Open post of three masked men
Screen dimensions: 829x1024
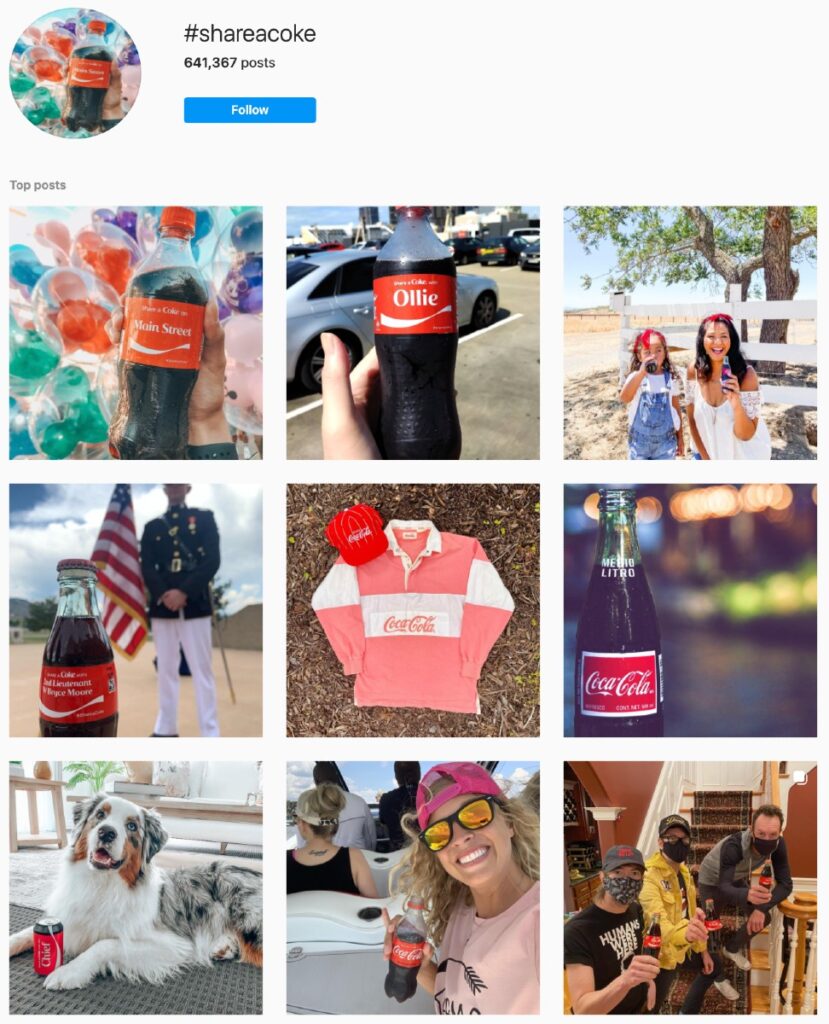tap(690, 888)
